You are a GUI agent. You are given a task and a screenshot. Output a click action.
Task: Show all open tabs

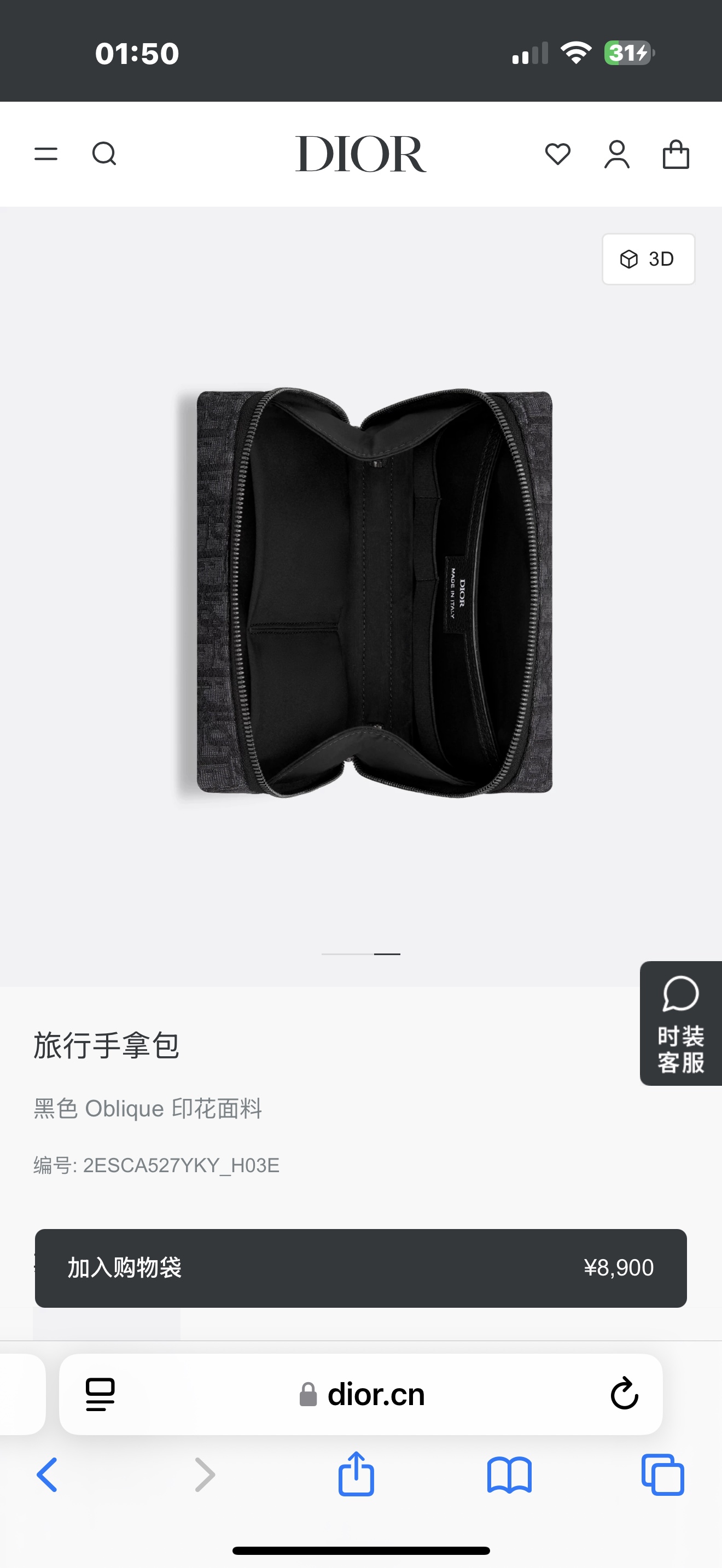663,1475
